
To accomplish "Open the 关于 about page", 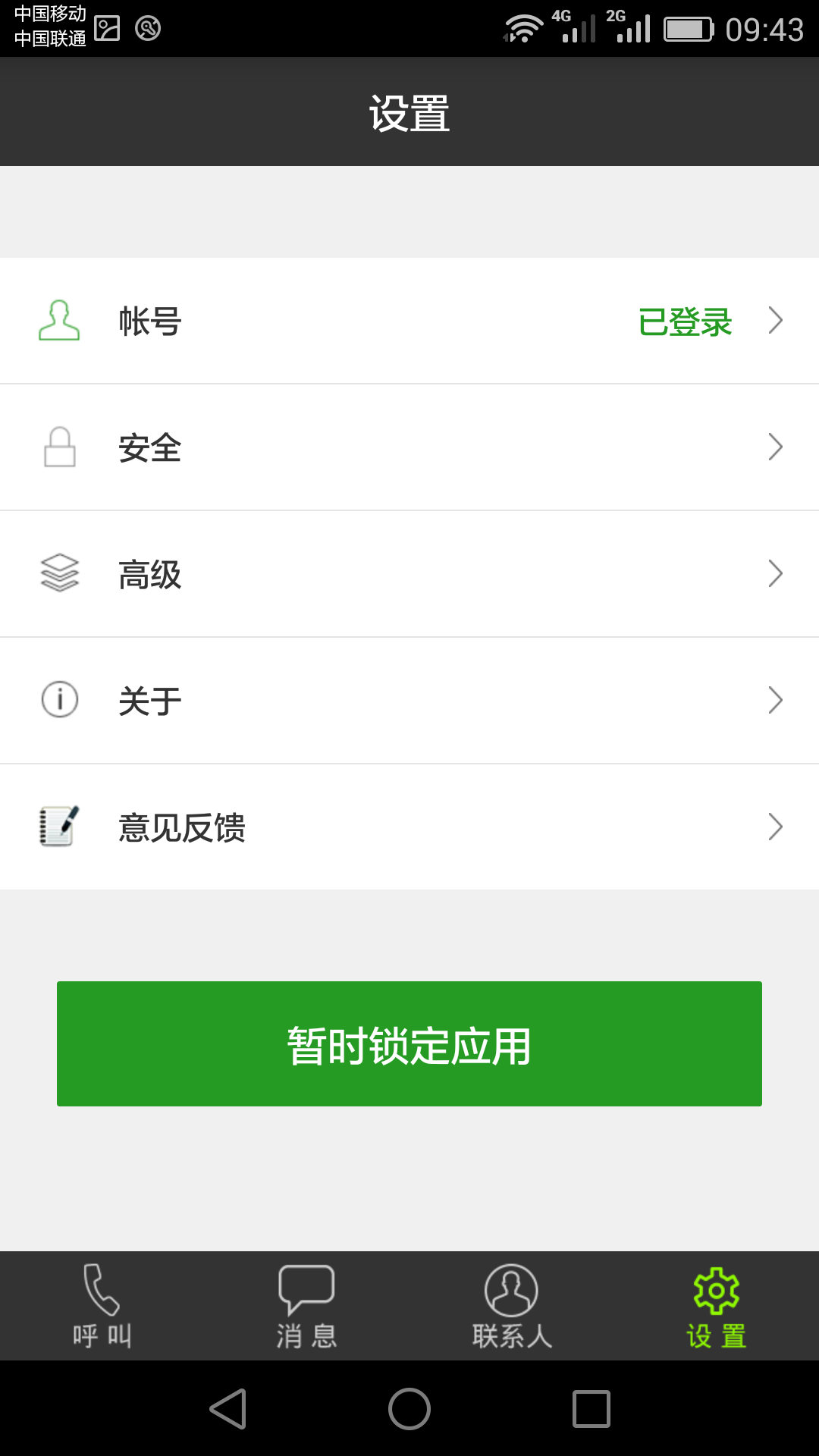I will coord(409,701).
